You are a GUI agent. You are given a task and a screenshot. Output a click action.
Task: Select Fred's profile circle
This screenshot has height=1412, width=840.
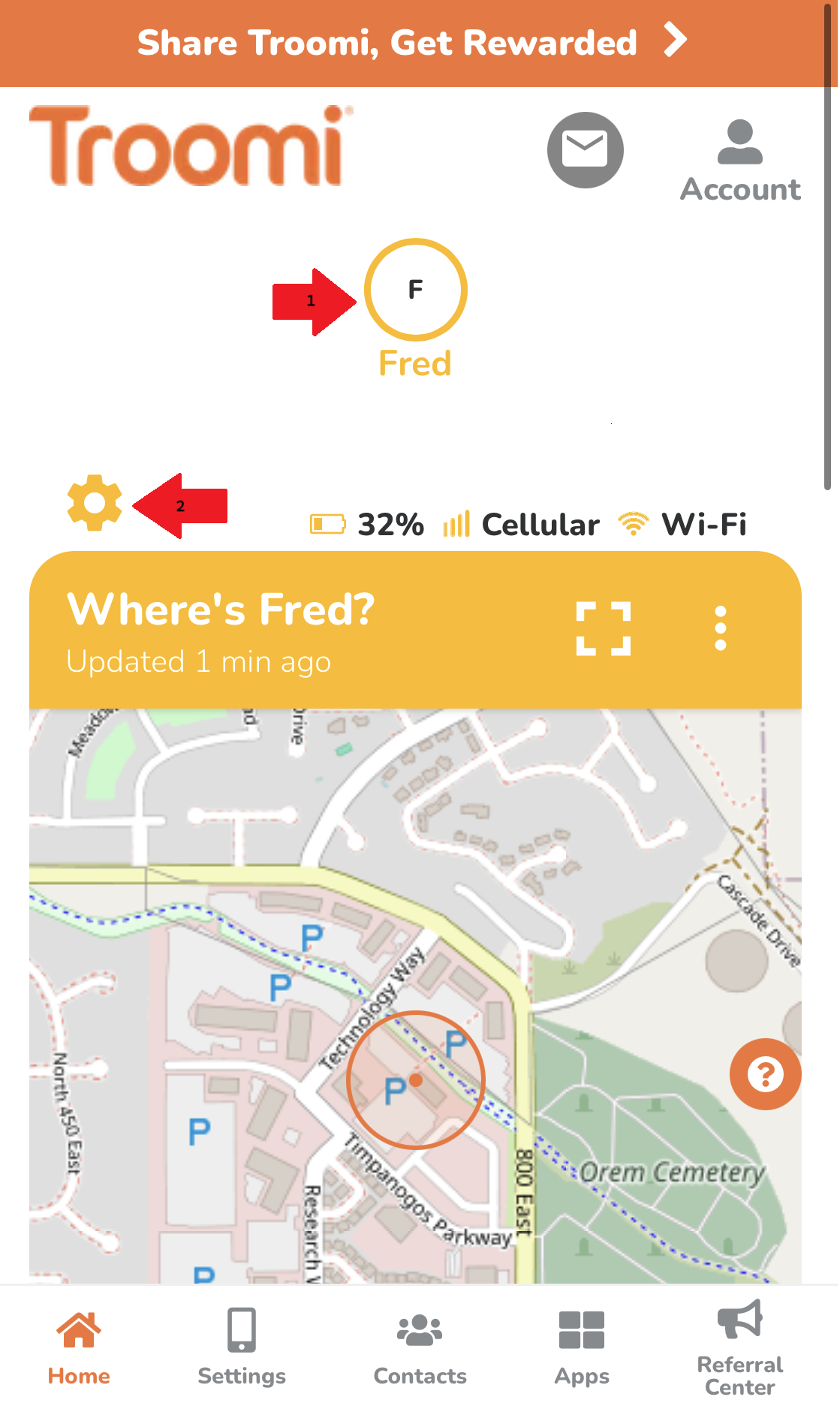point(416,290)
